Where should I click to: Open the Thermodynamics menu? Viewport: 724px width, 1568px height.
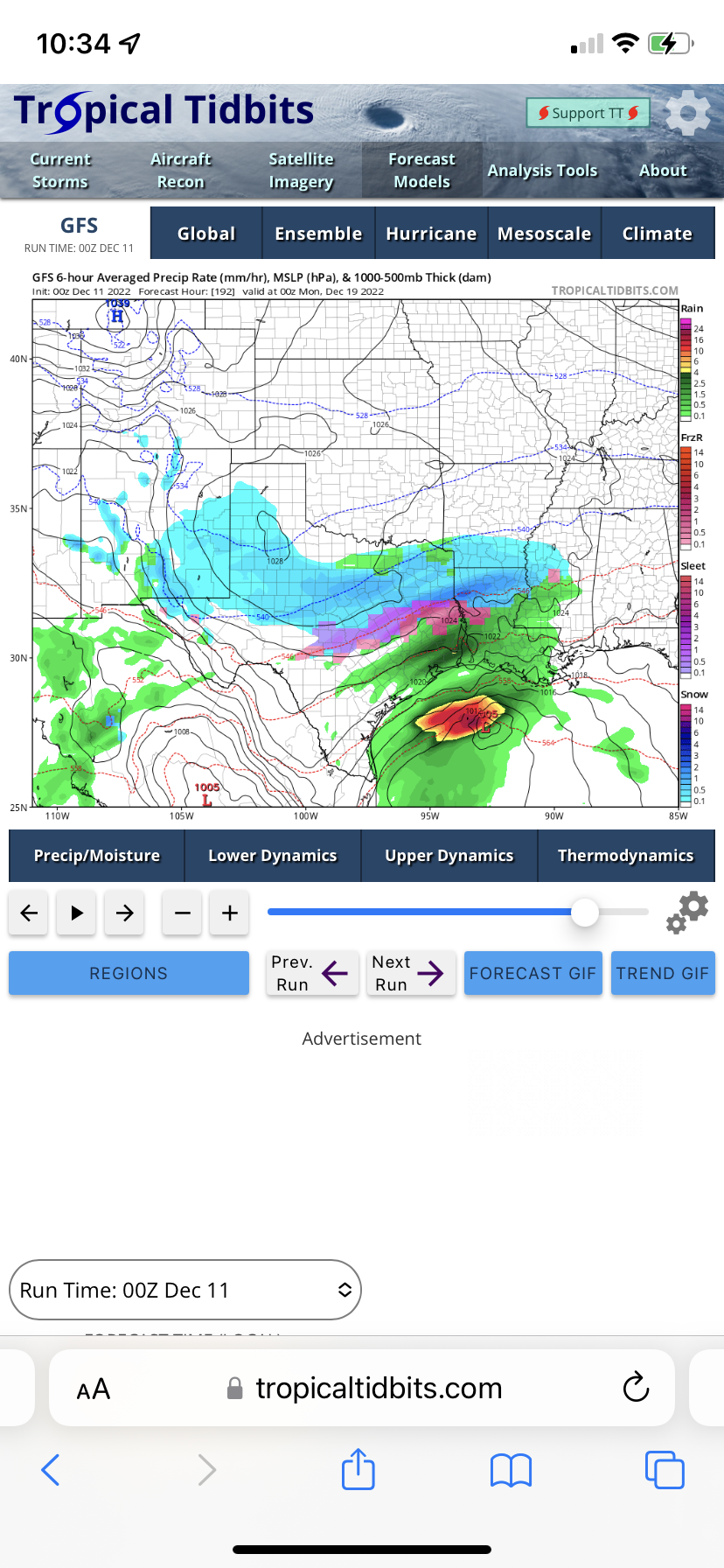coord(626,856)
